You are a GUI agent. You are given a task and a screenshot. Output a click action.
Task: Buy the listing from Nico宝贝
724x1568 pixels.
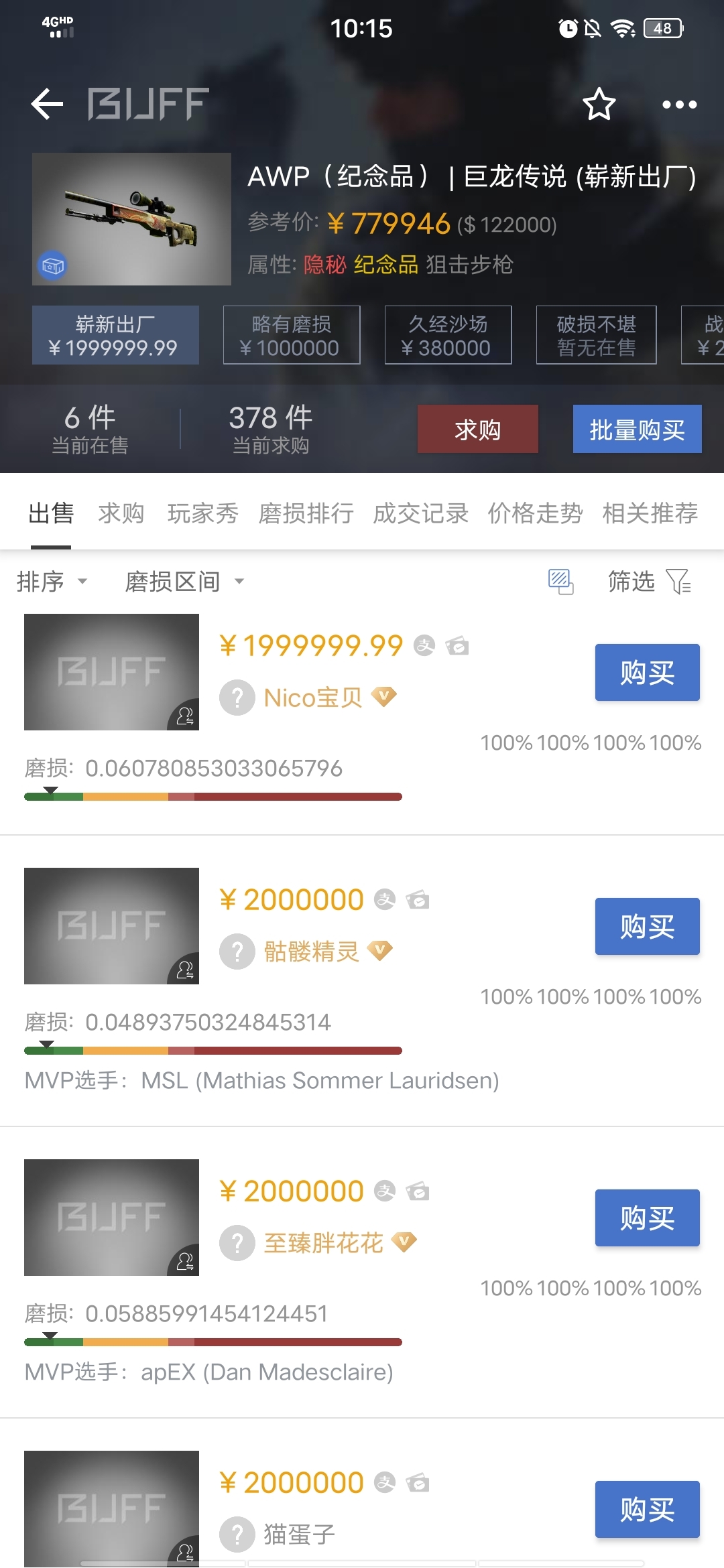pos(647,672)
